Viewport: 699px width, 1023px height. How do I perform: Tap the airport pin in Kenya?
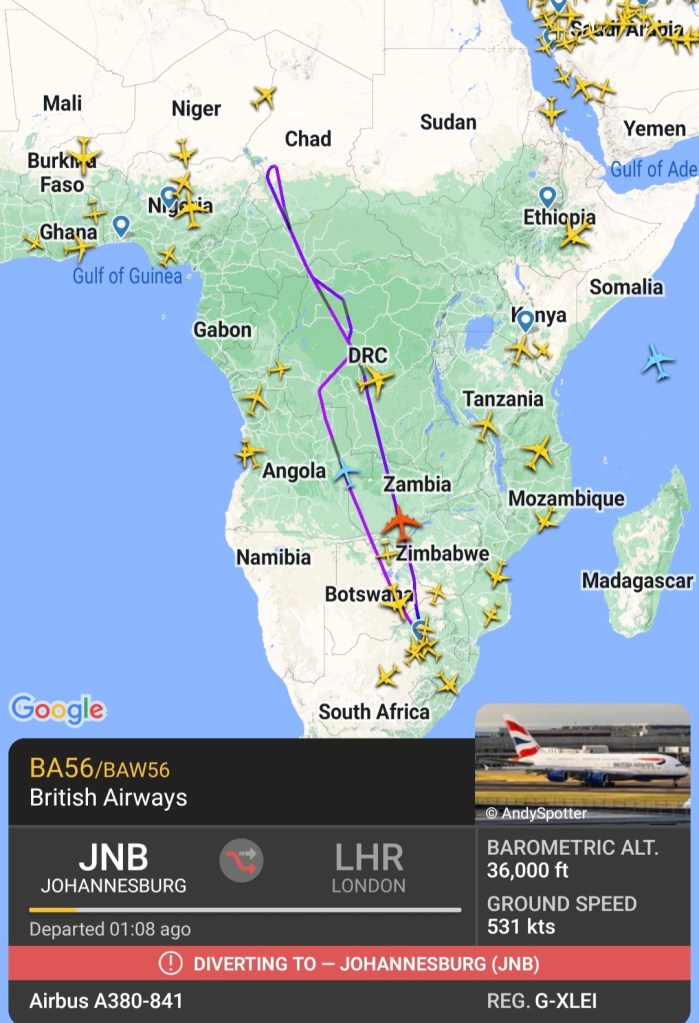(525, 321)
